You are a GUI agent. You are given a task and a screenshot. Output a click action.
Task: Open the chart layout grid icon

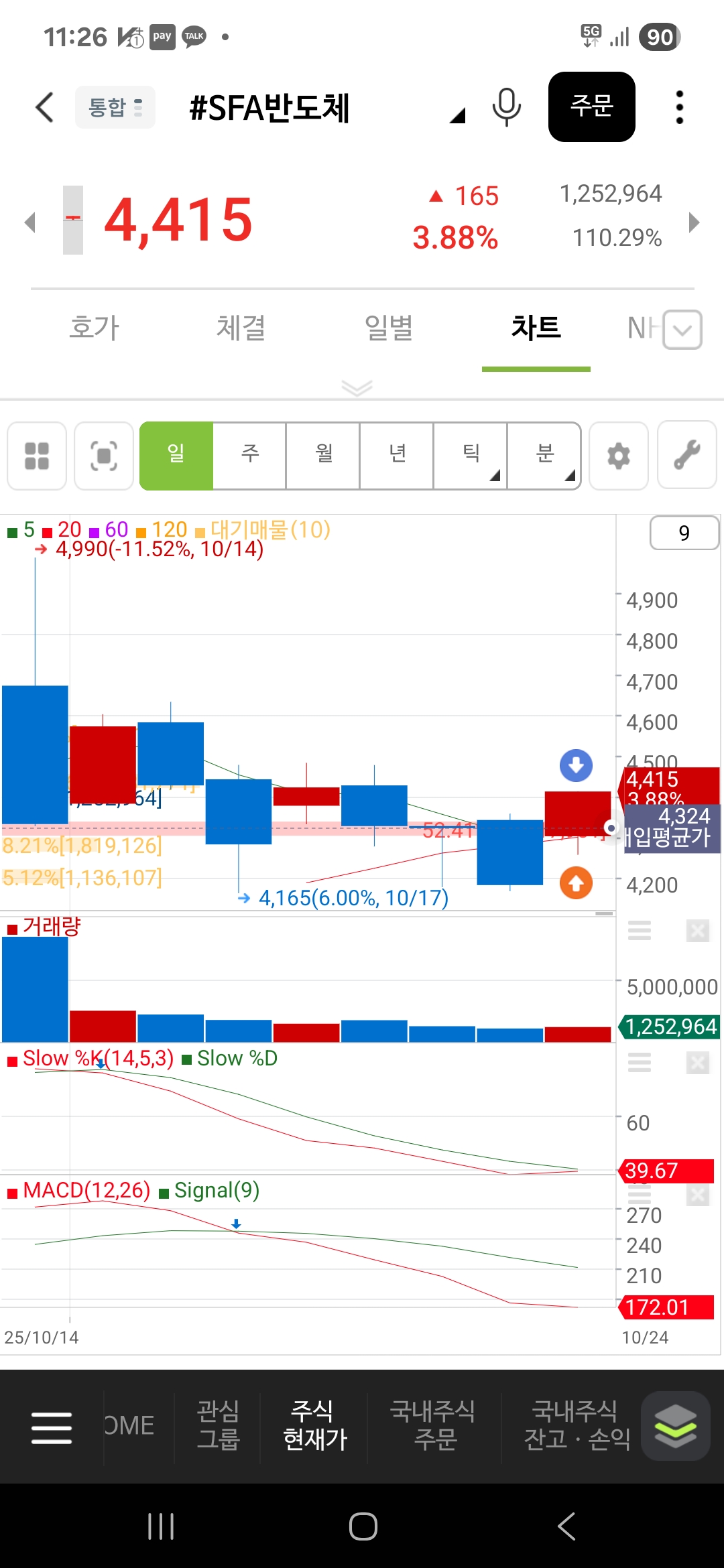[37, 456]
